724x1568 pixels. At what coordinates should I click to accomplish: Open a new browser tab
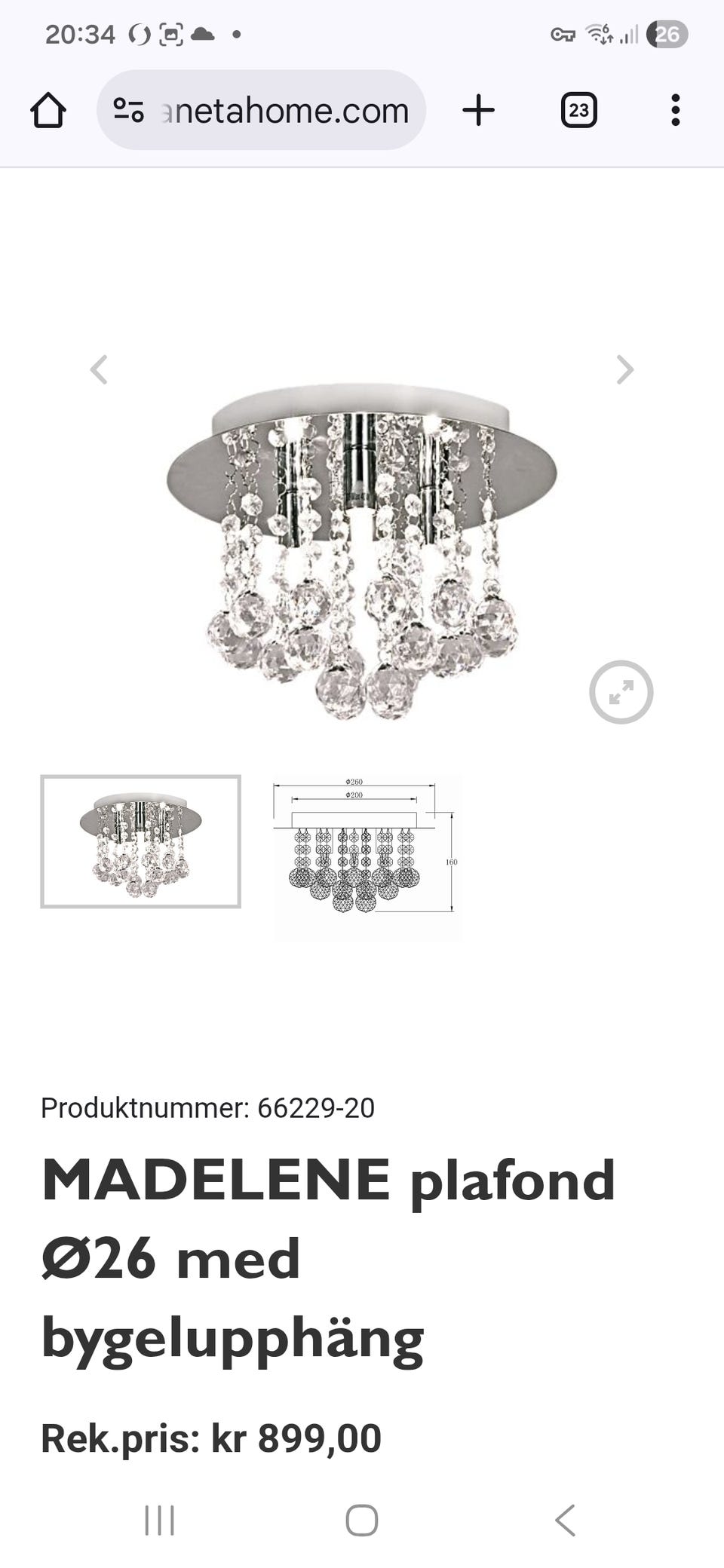tap(478, 111)
